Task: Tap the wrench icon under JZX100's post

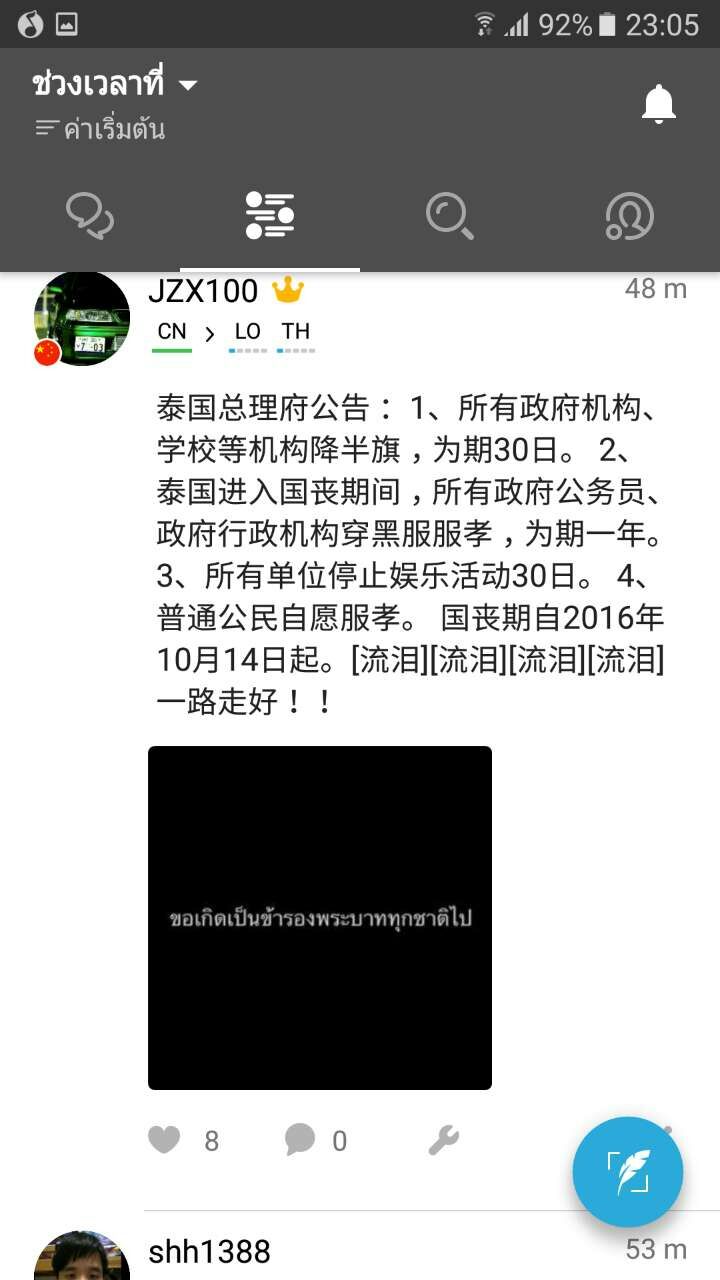Action: tap(444, 1140)
